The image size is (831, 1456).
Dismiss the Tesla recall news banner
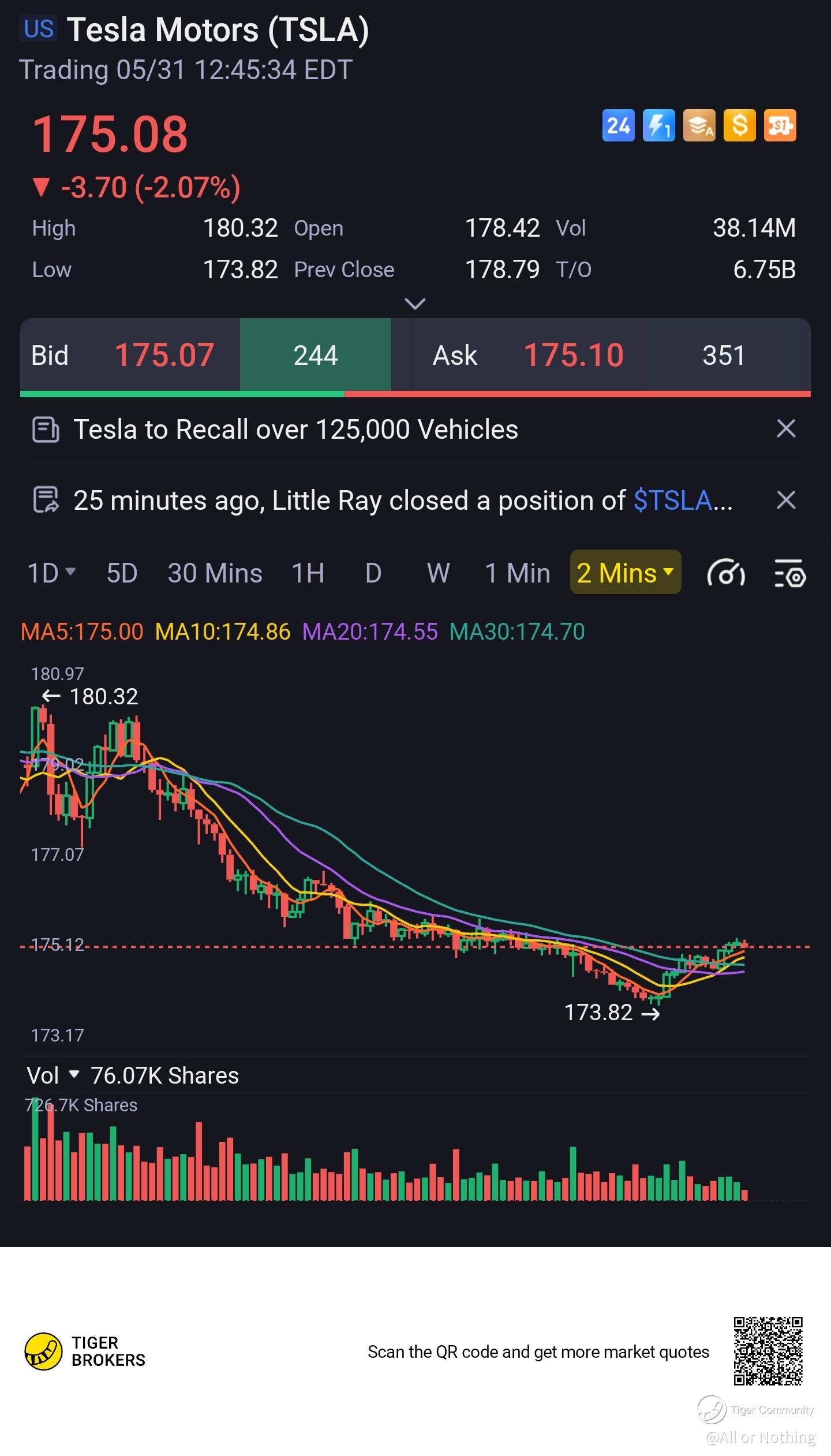click(x=786, y=429)
